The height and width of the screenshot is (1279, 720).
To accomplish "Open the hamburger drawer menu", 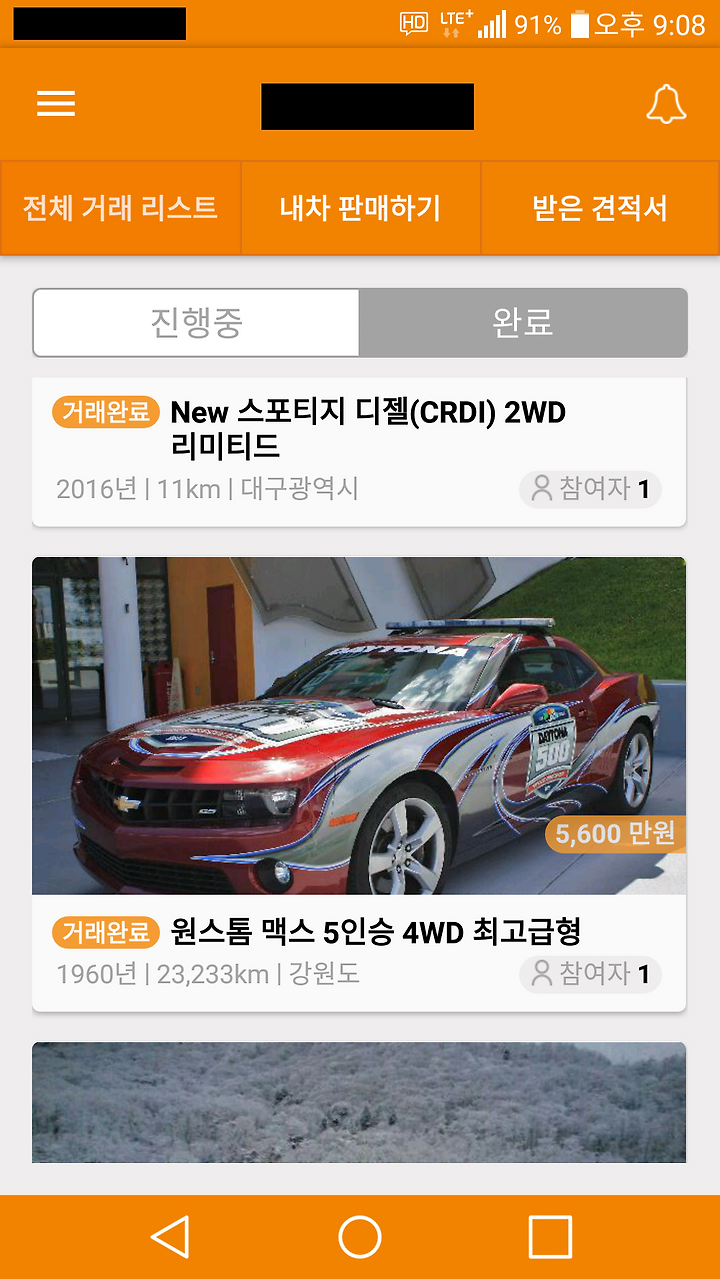I will coord(56,105).
